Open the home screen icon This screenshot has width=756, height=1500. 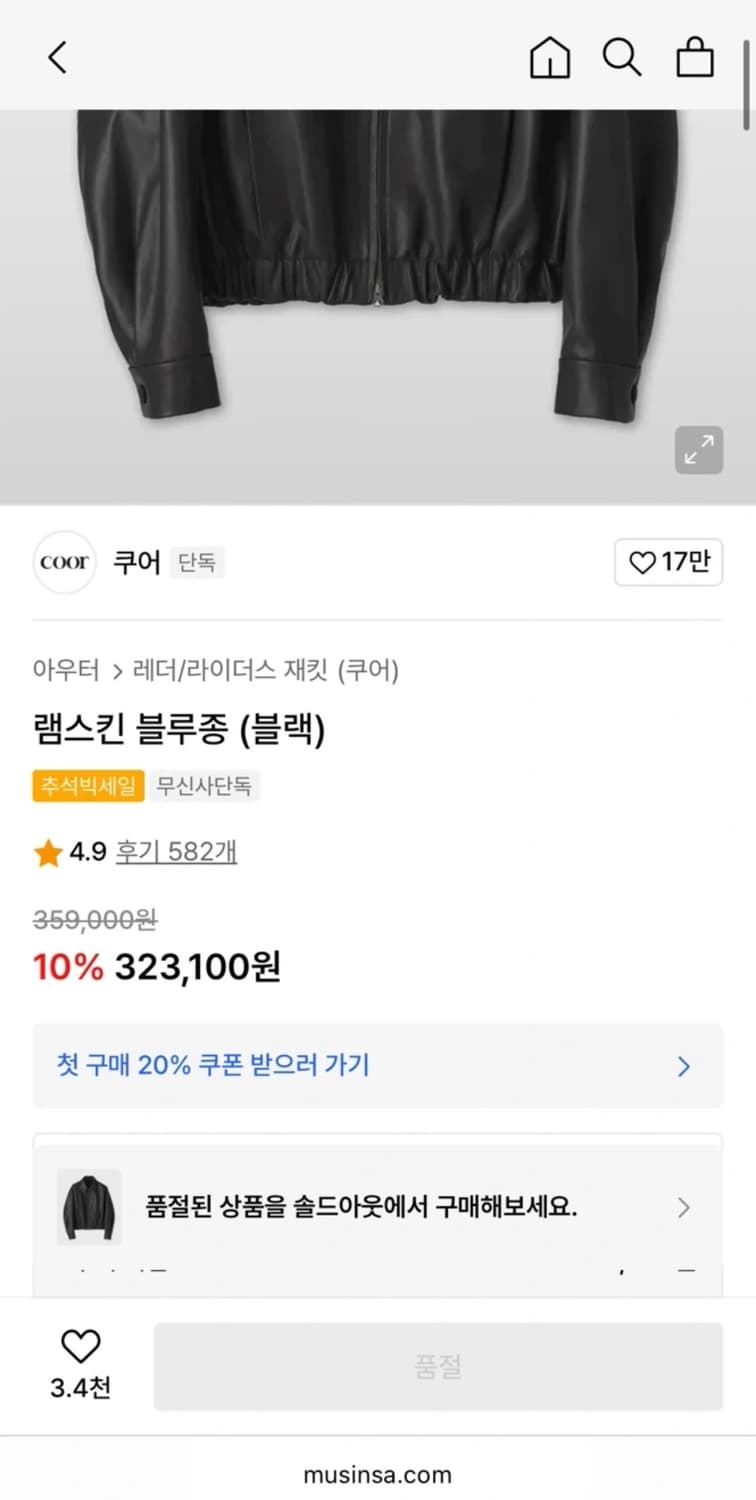tap(550, 57)
